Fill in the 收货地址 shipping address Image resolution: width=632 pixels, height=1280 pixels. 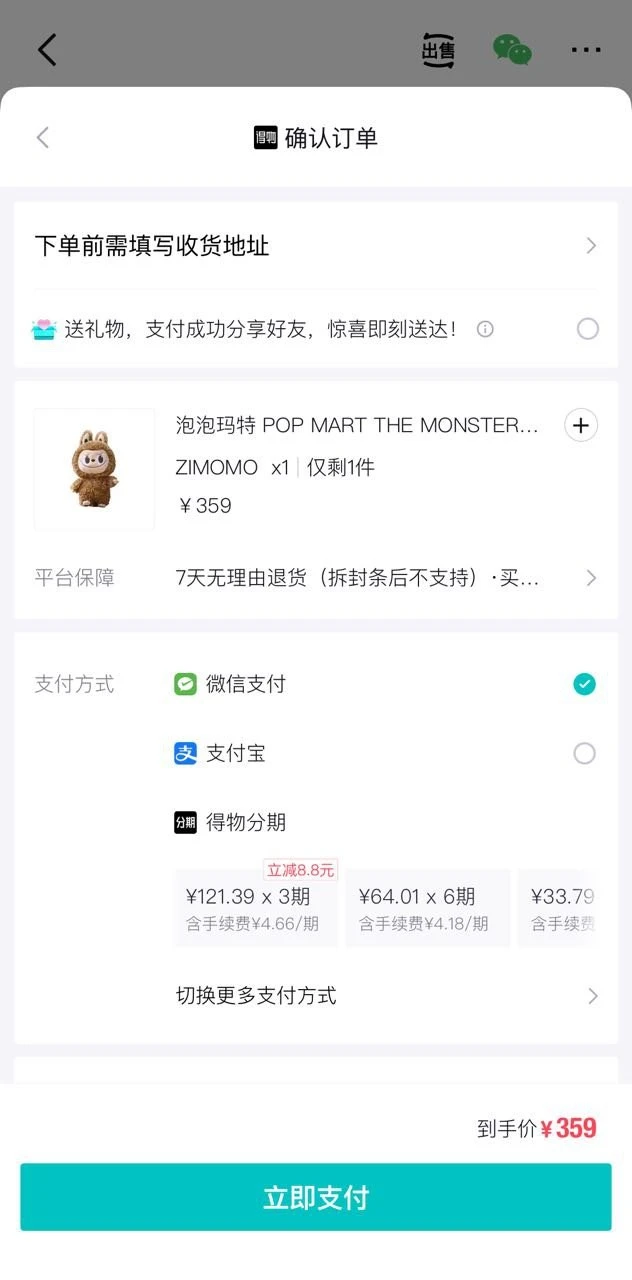(x=315, y=246)
